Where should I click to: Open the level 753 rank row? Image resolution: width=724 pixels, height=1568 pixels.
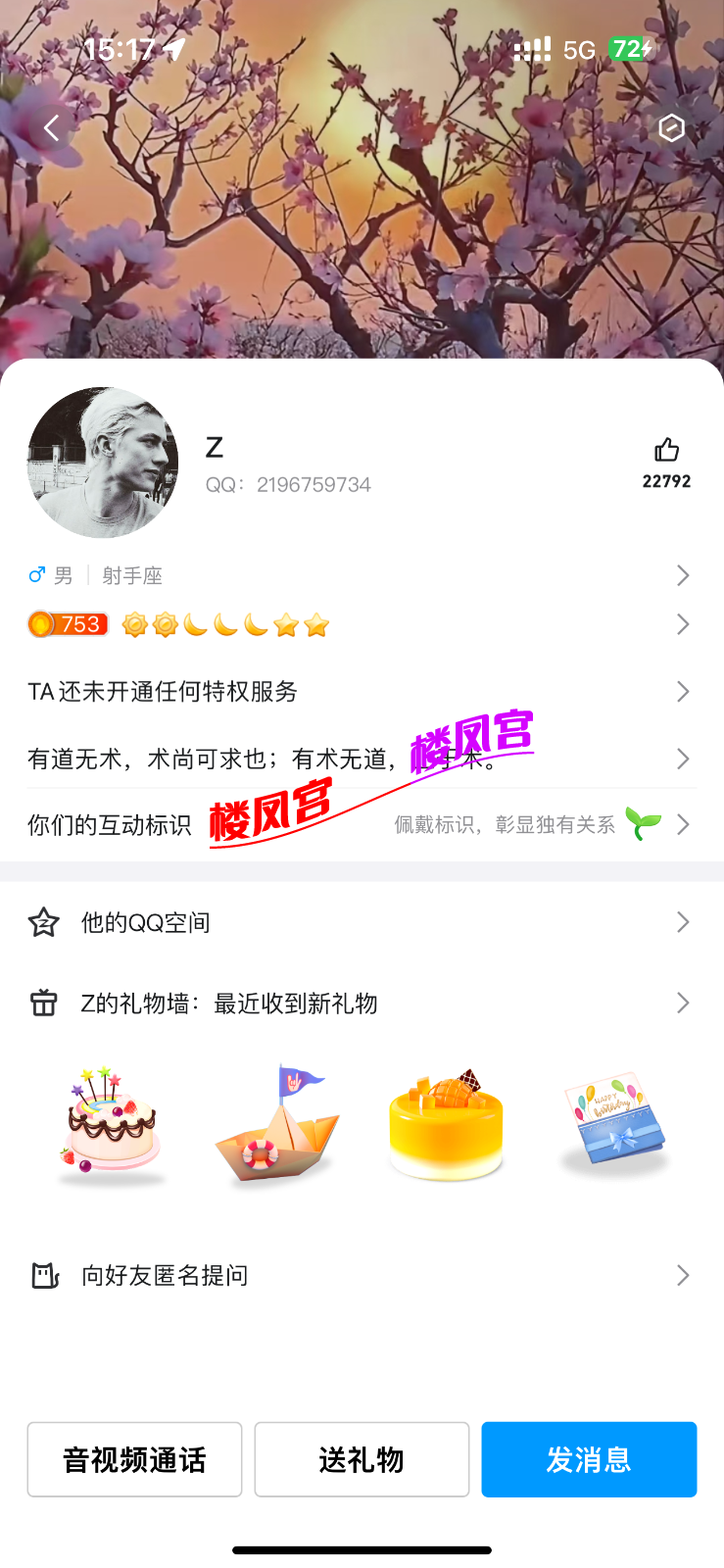(x=361, y=624)
